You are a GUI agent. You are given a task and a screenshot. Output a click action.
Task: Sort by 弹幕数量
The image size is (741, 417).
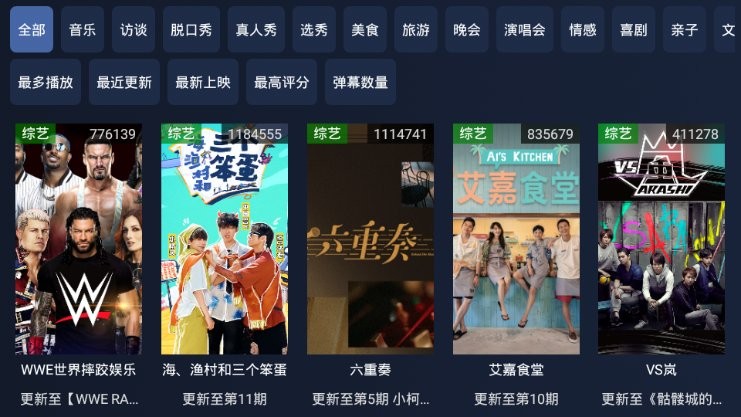pyautogui.click(x=360, y=83)
